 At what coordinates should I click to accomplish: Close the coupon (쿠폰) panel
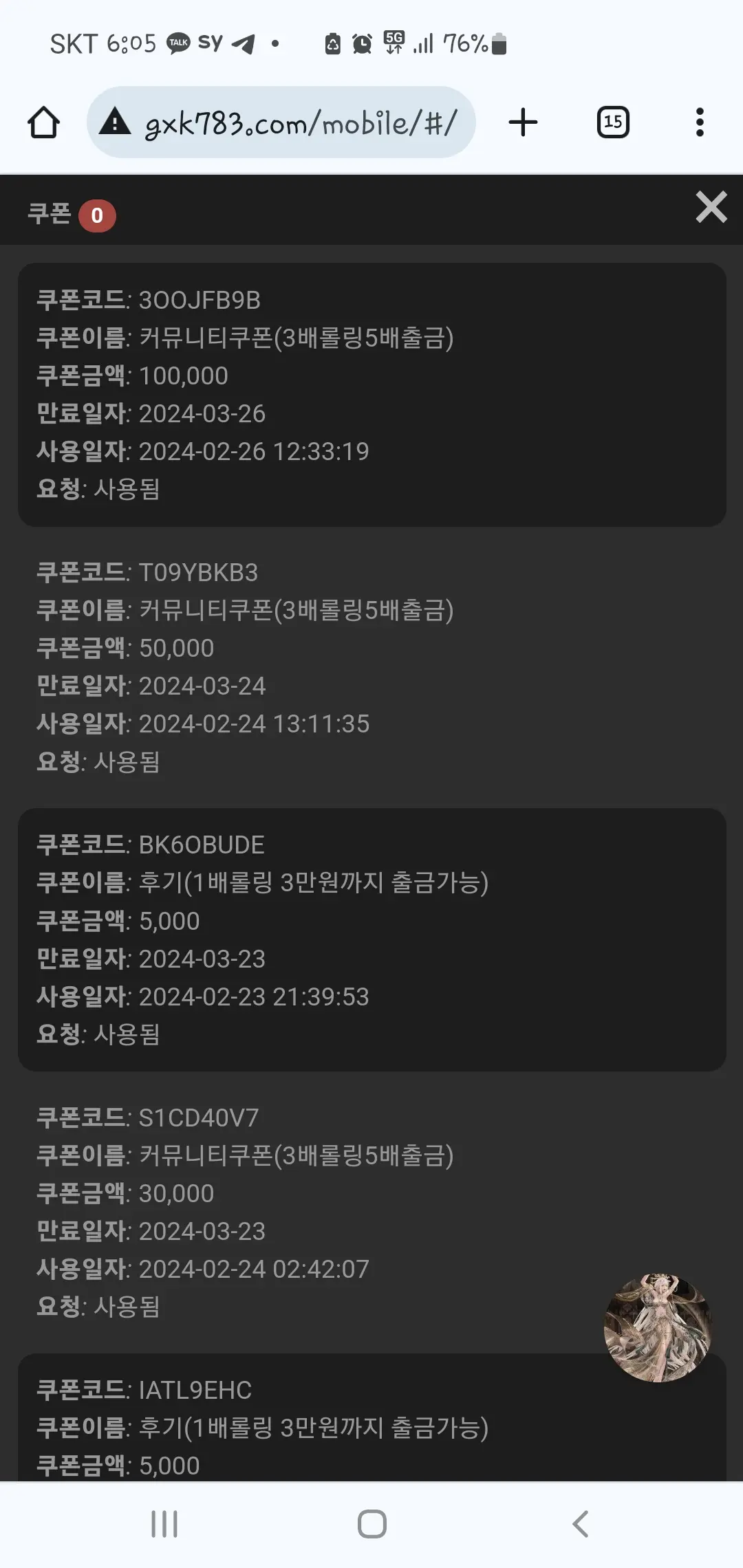pos(711,207)
